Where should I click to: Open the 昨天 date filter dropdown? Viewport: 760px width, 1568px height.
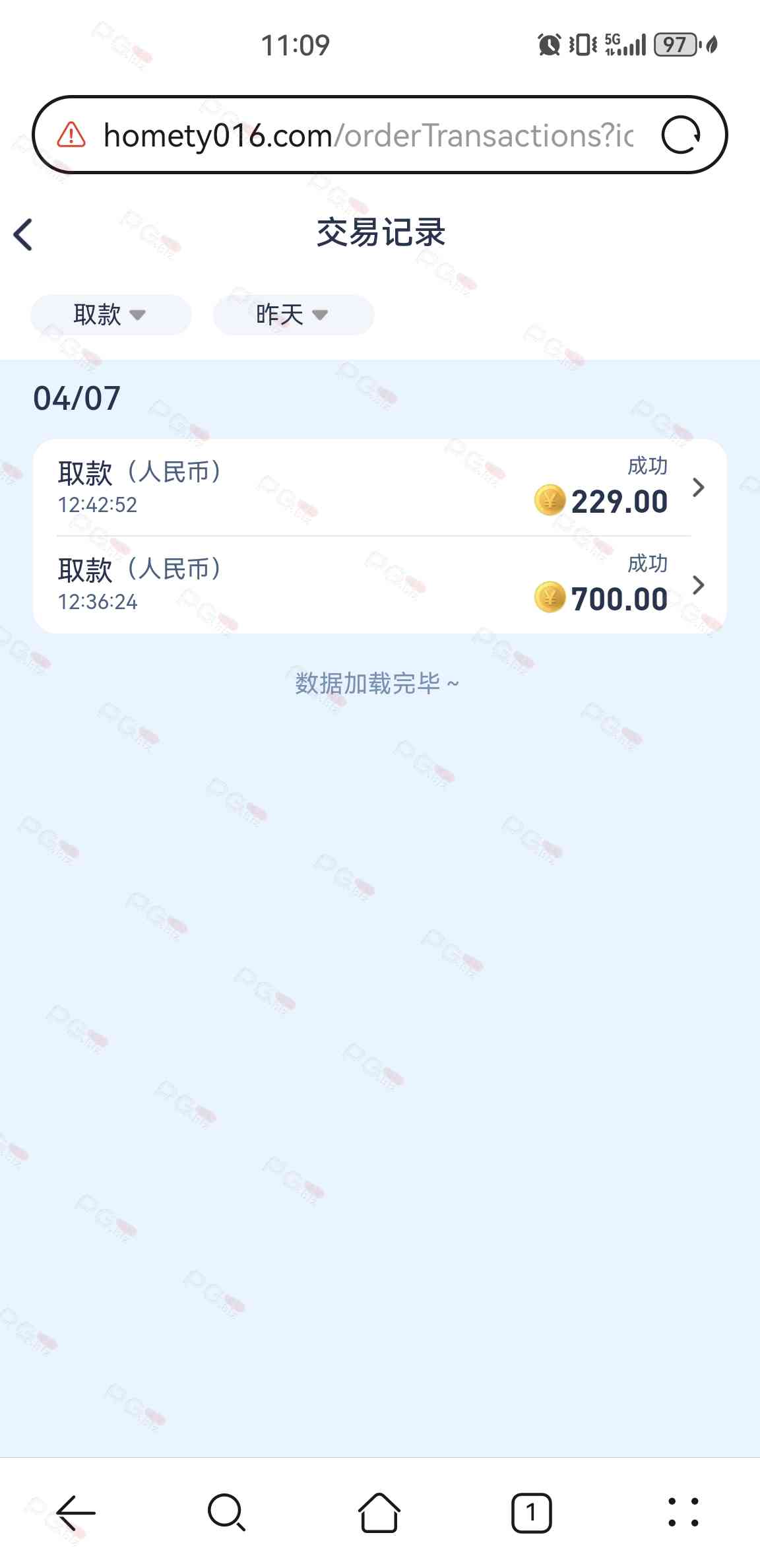tap(293, 315)
